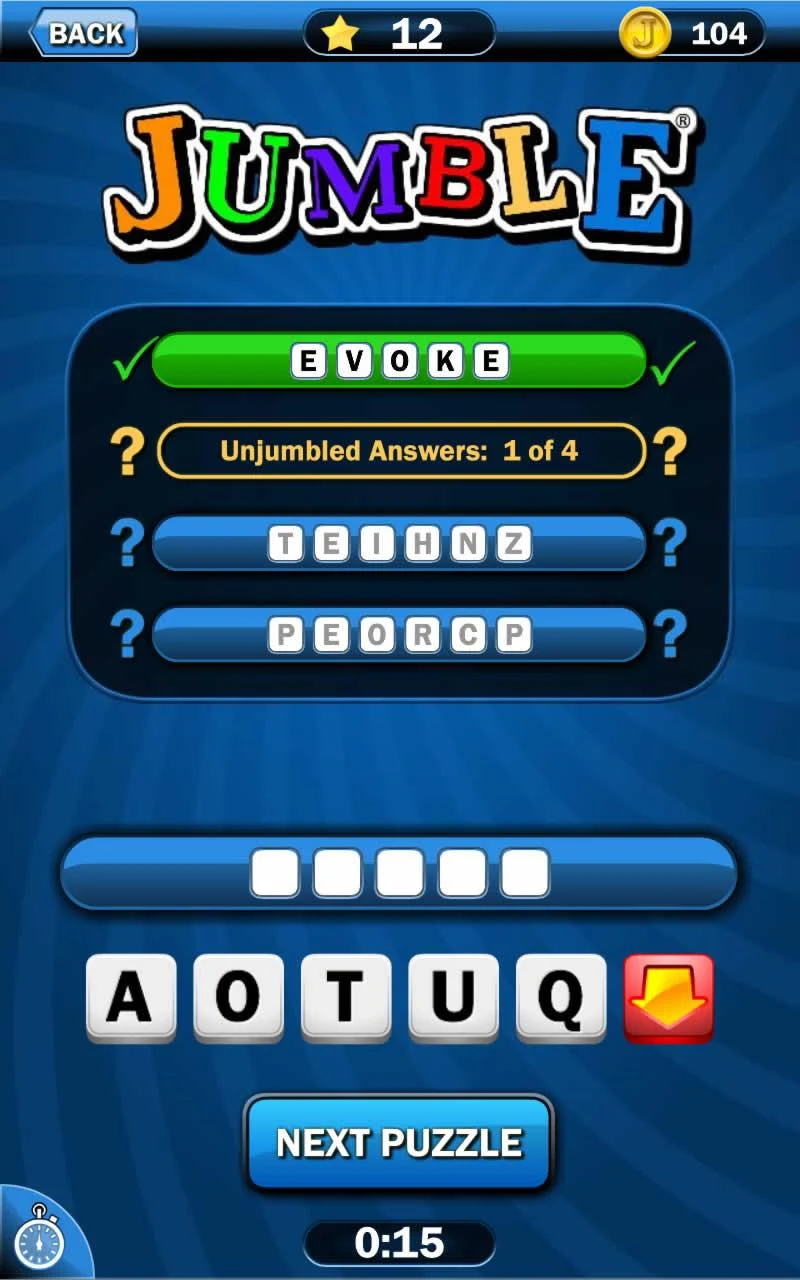This screenshot has width=800, height=1280.
Task: Tap the stopwatch timer icon
Action: pyautogui.click(x=40, y=1238)
